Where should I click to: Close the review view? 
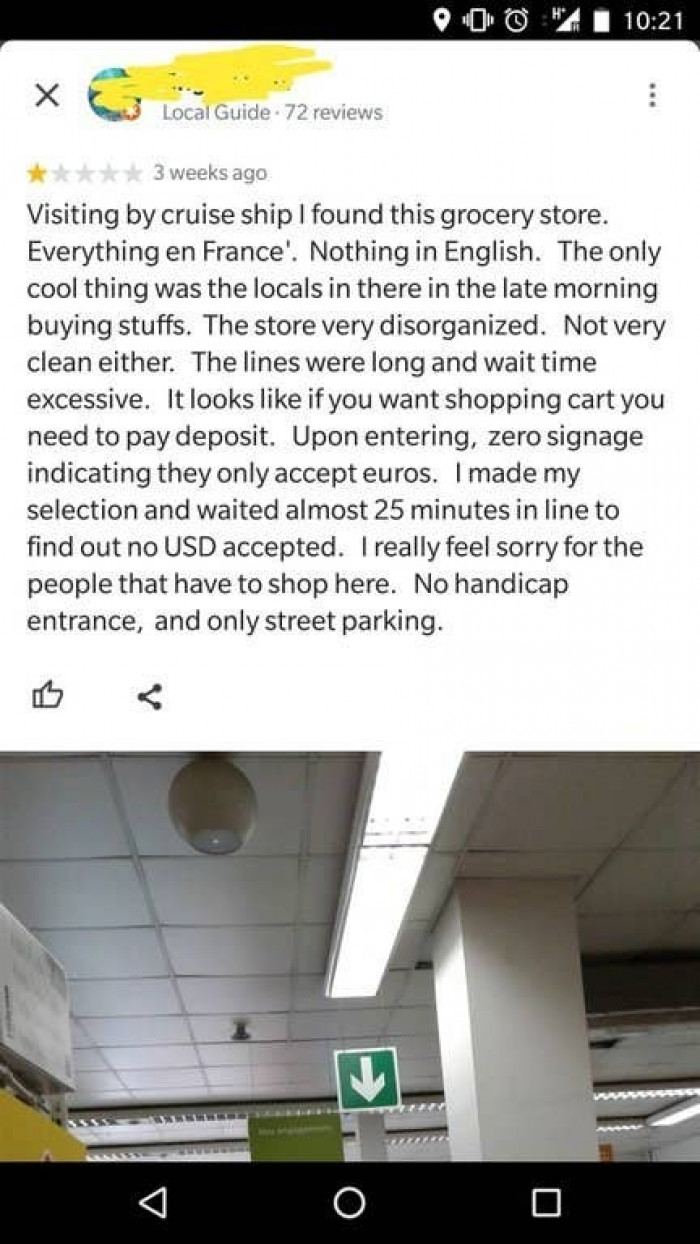click(47, 95)
